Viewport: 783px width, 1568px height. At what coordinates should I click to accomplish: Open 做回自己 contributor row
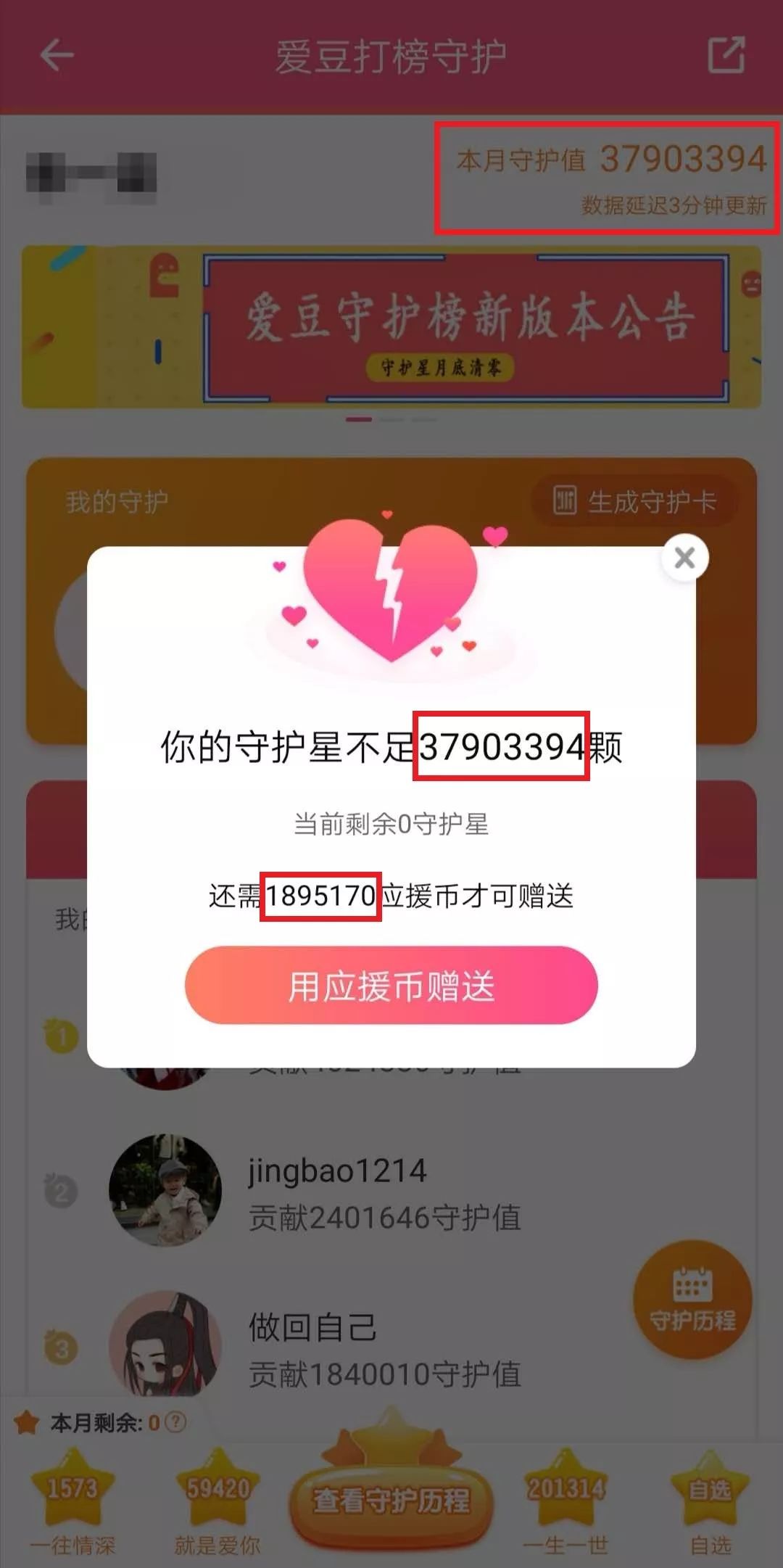click(x=384, y=1348)
